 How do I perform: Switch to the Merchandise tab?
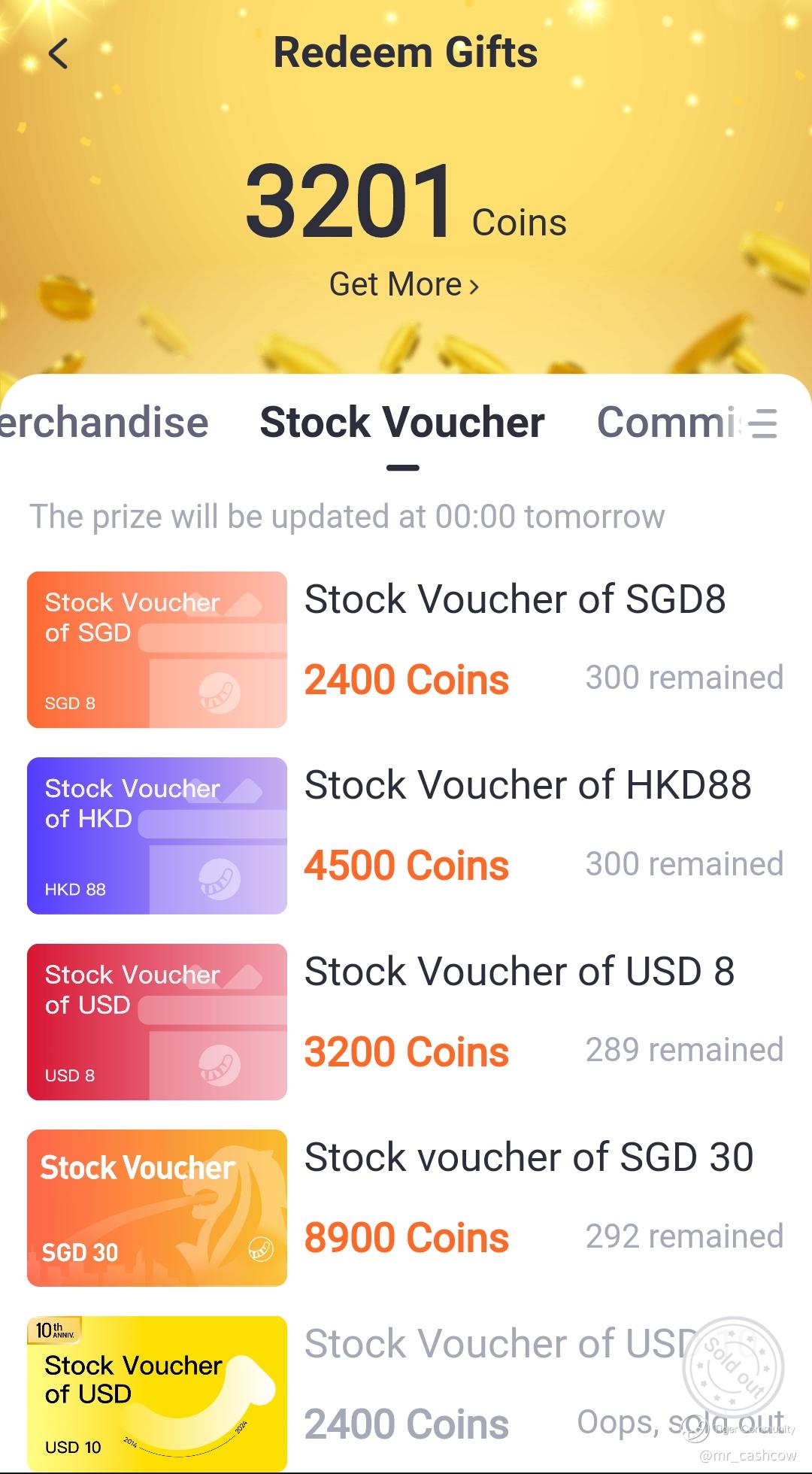coord(104,423)
